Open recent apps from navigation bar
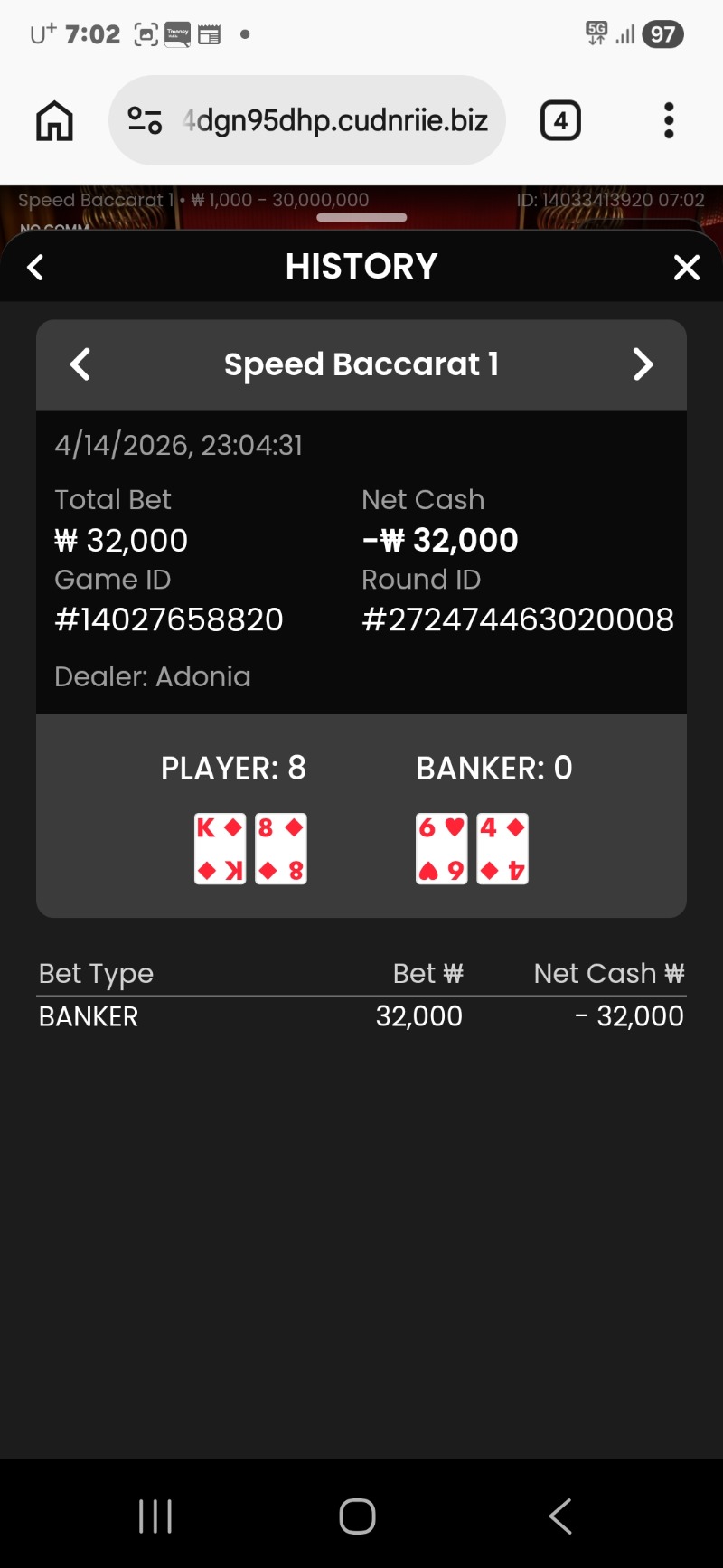Image resolution: width=723 pixels, height=1568 pixels. [x=155, y=1516]
